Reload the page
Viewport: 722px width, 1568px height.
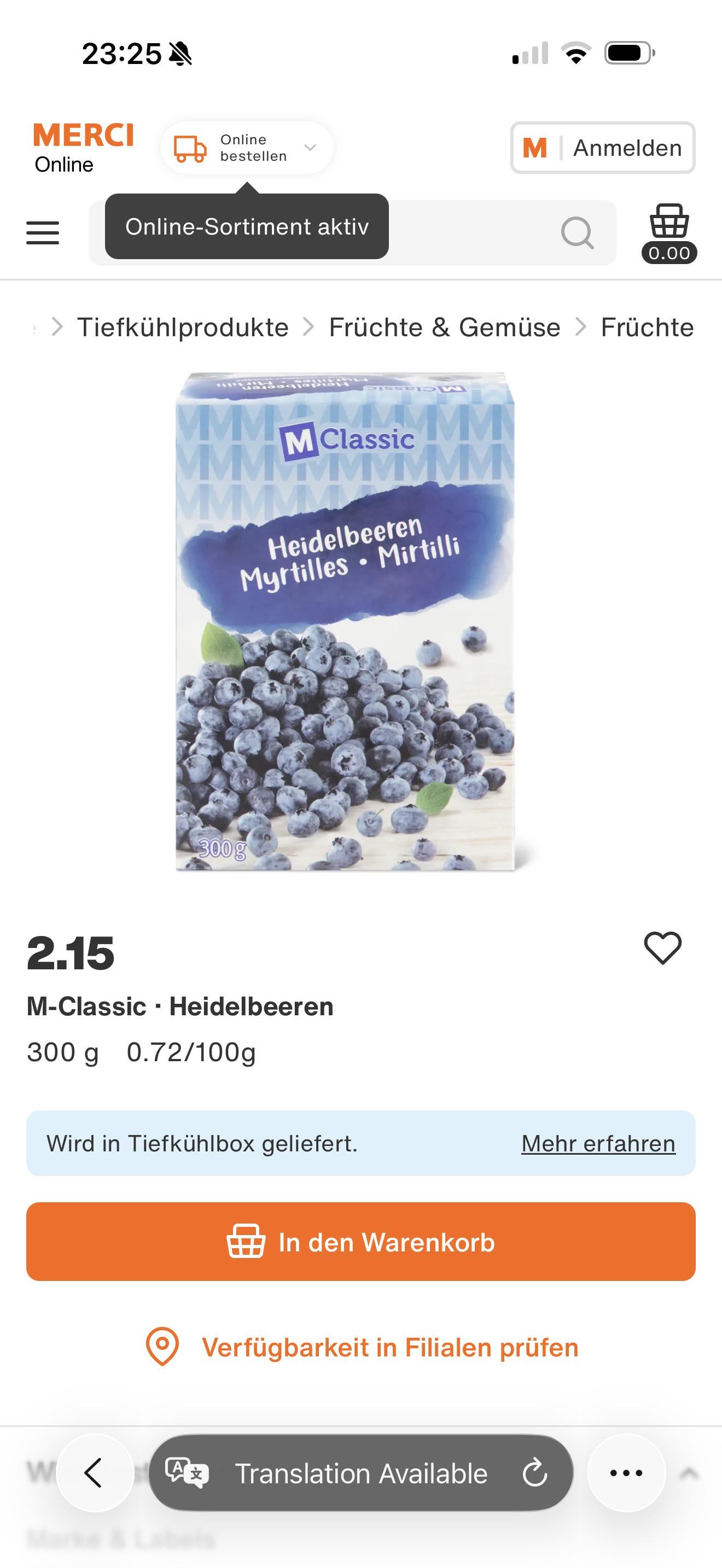535,1473
